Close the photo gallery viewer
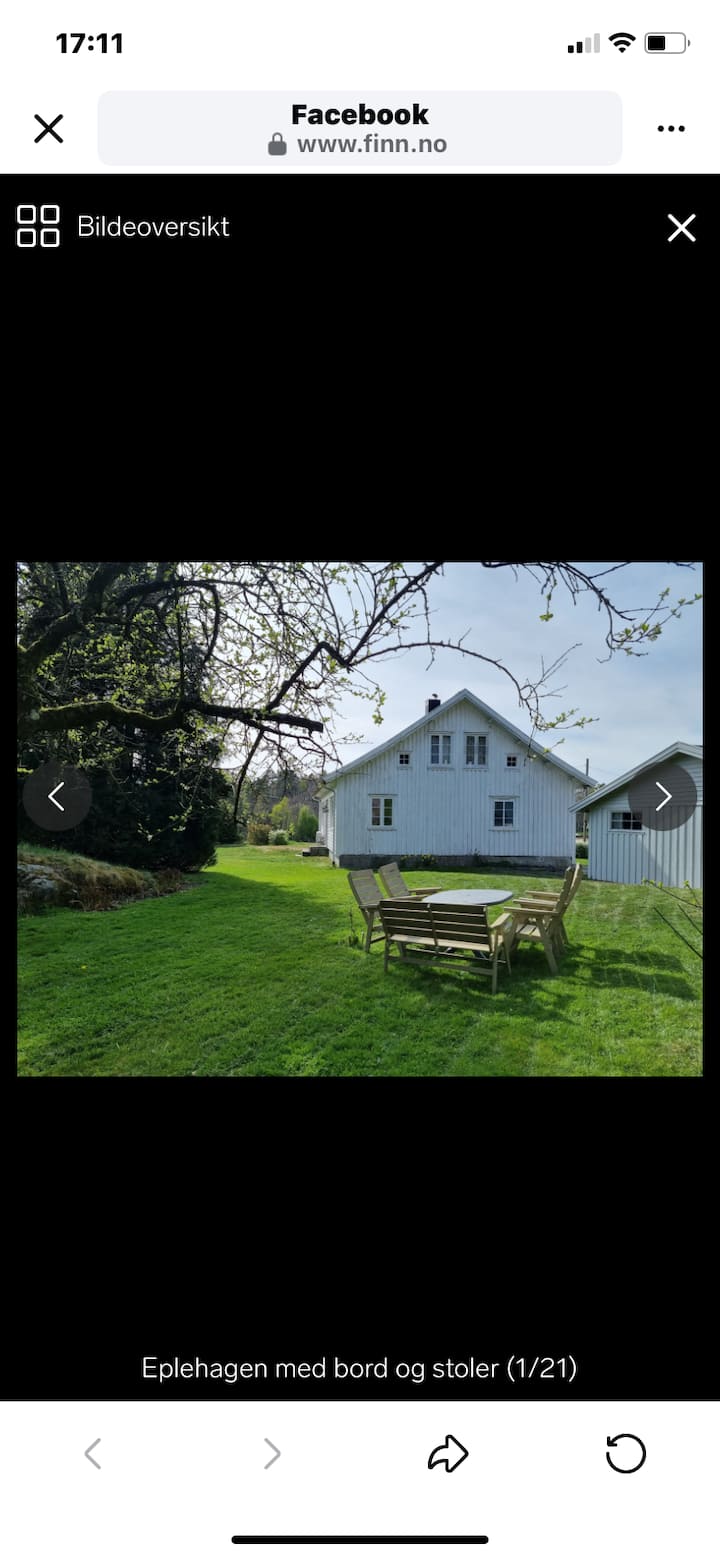Viewport: 720px width, 1558px height. point(681,228)
